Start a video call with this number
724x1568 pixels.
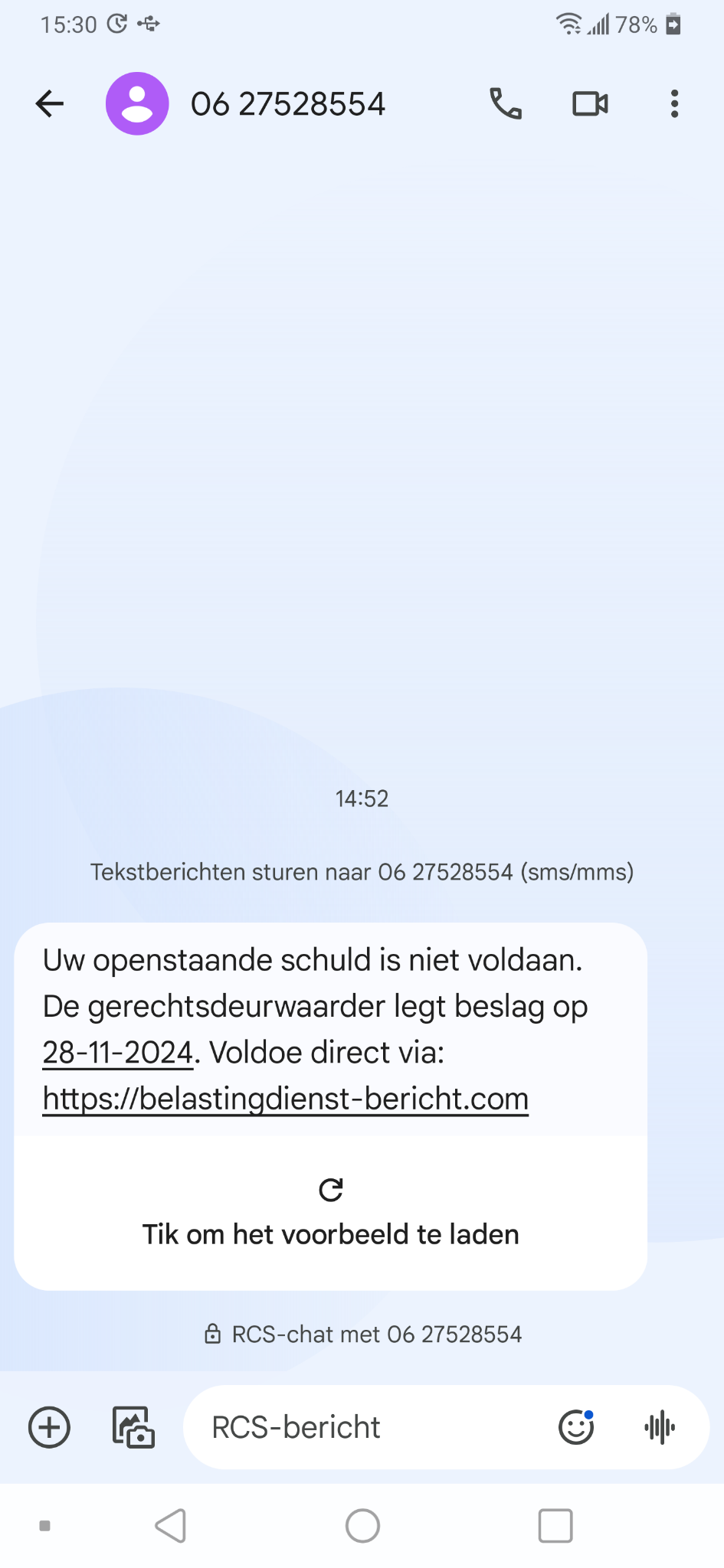coord(591,103)
